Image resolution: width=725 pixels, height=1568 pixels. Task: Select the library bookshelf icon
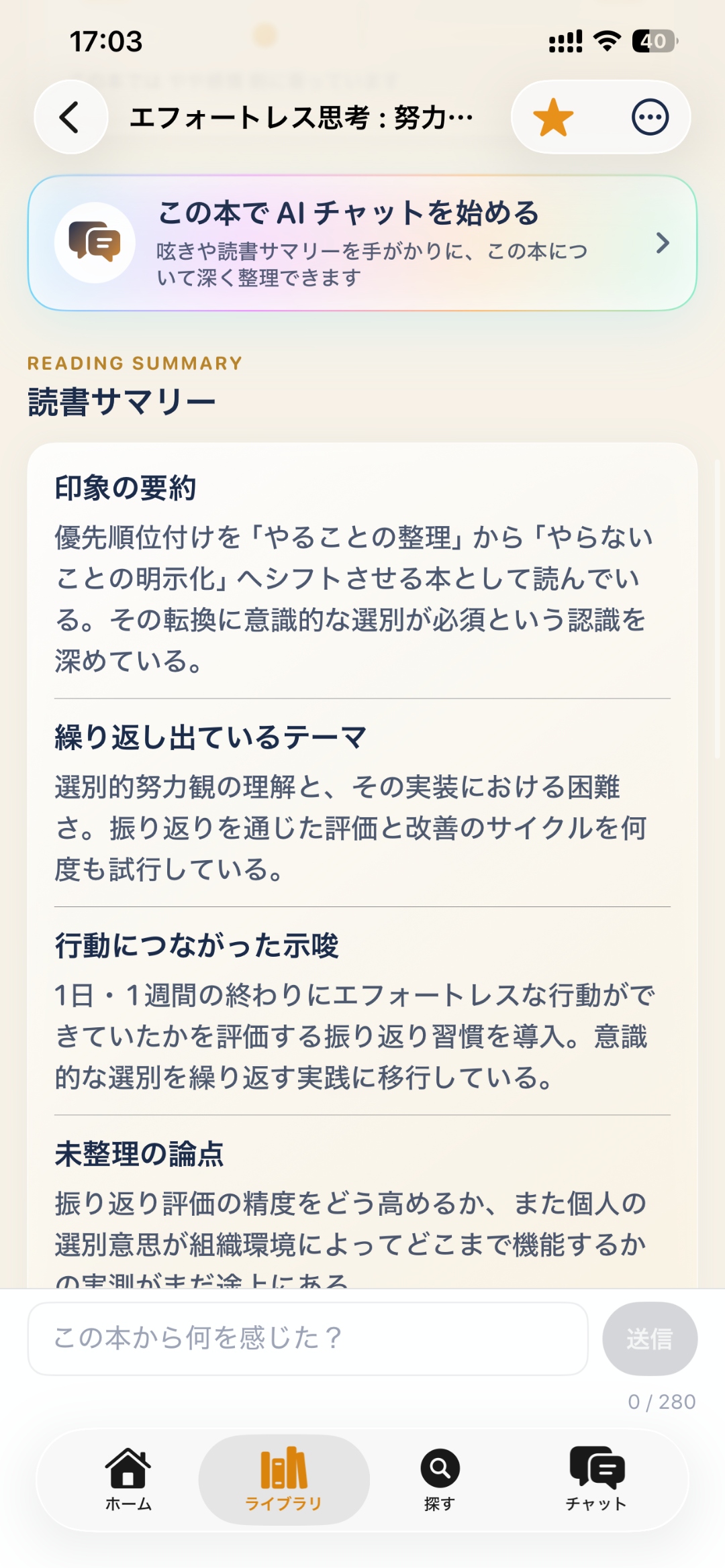[285, 1469]
